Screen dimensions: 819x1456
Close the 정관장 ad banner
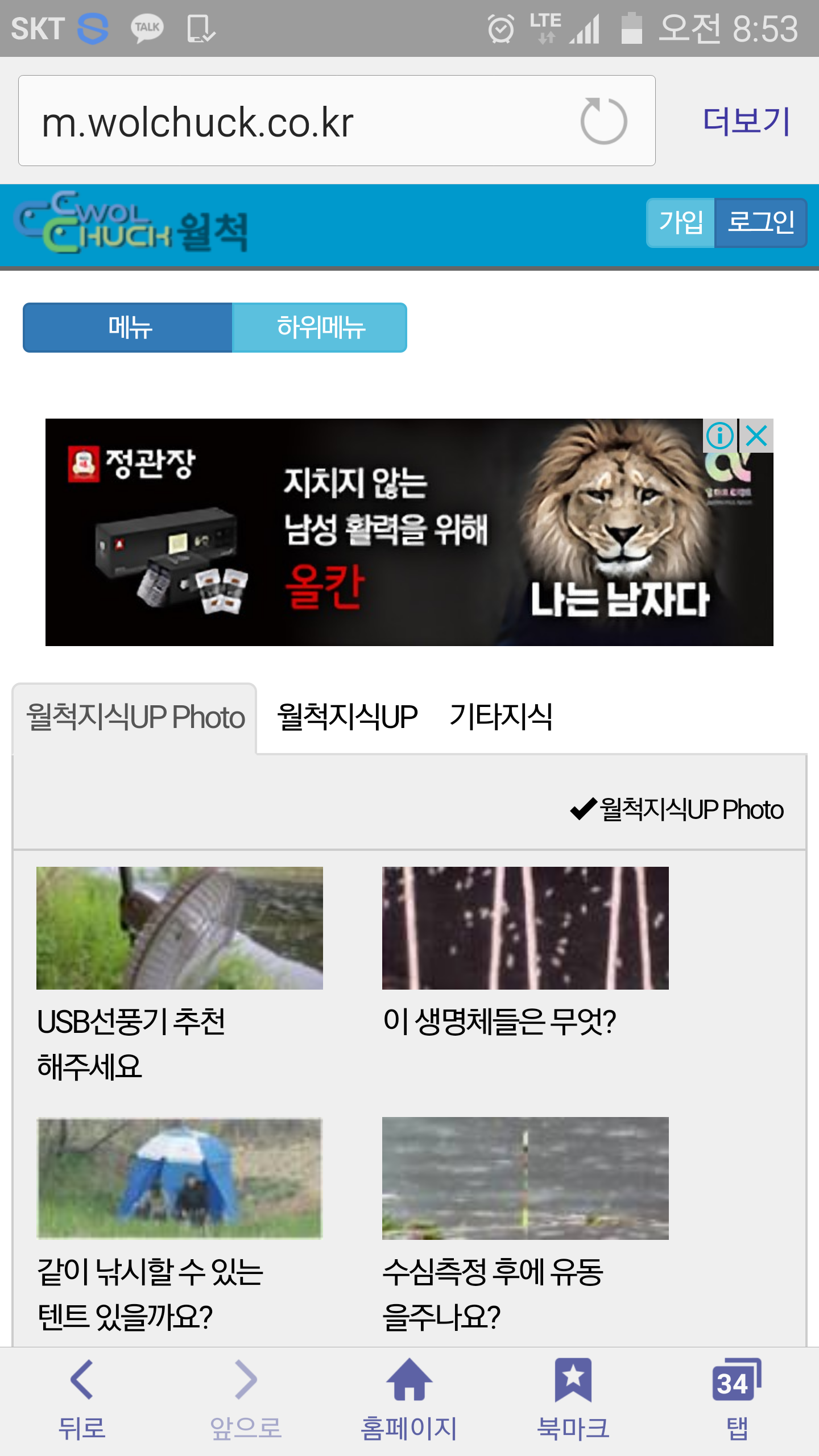(x=756, y=436)
